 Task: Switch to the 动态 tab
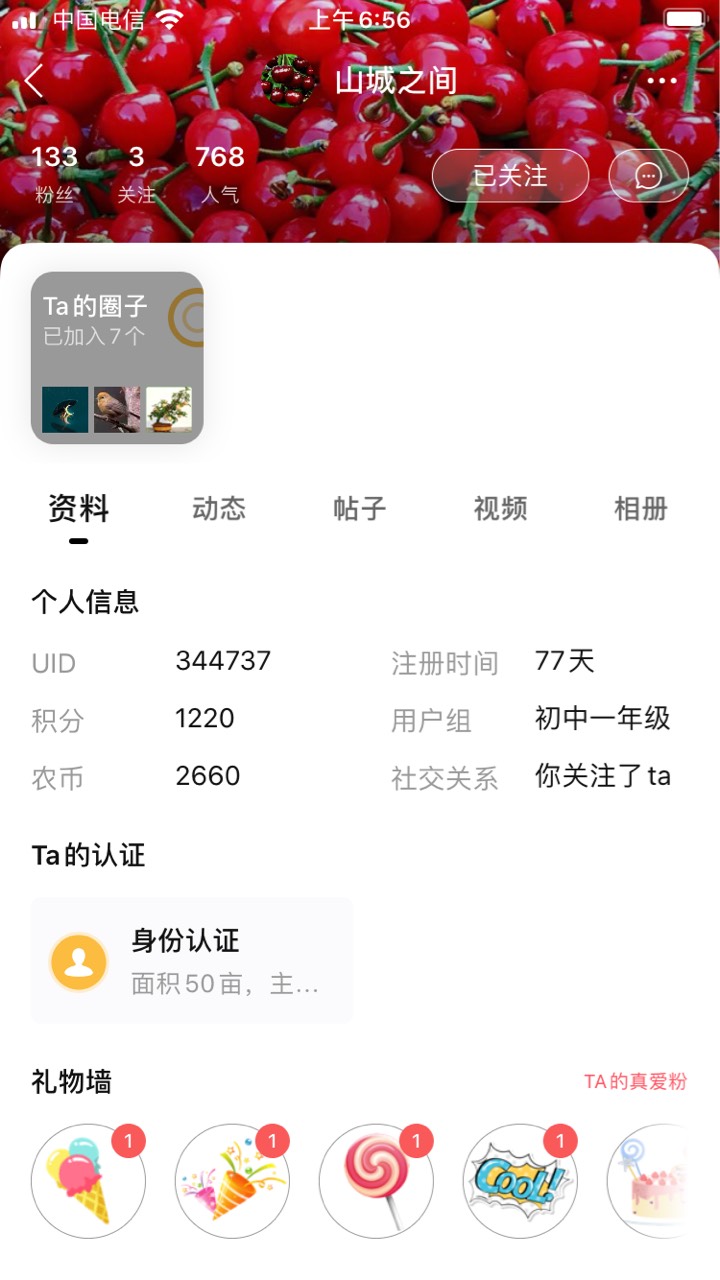(219, 509)
